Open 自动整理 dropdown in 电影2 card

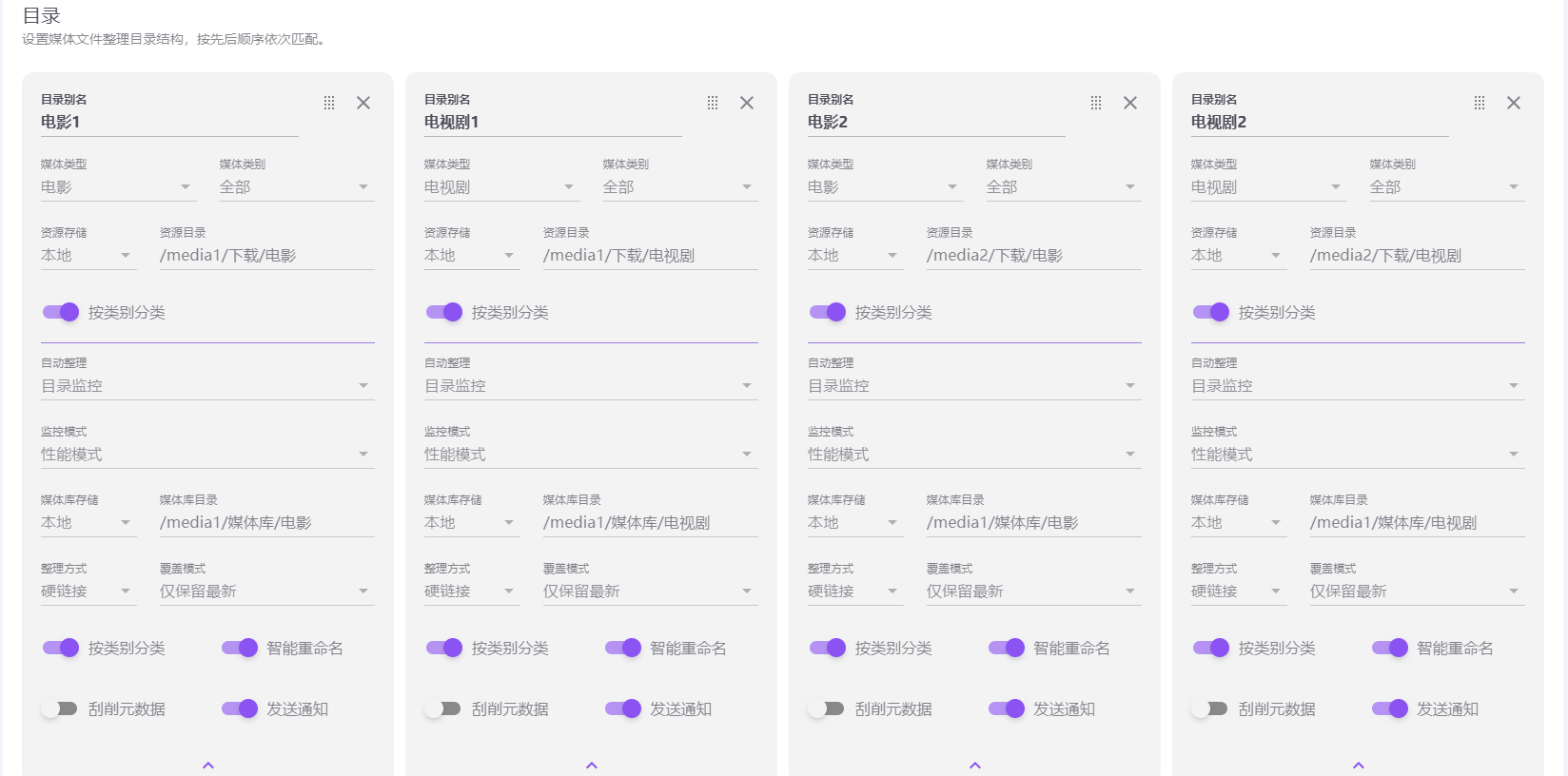coord(973,386)
